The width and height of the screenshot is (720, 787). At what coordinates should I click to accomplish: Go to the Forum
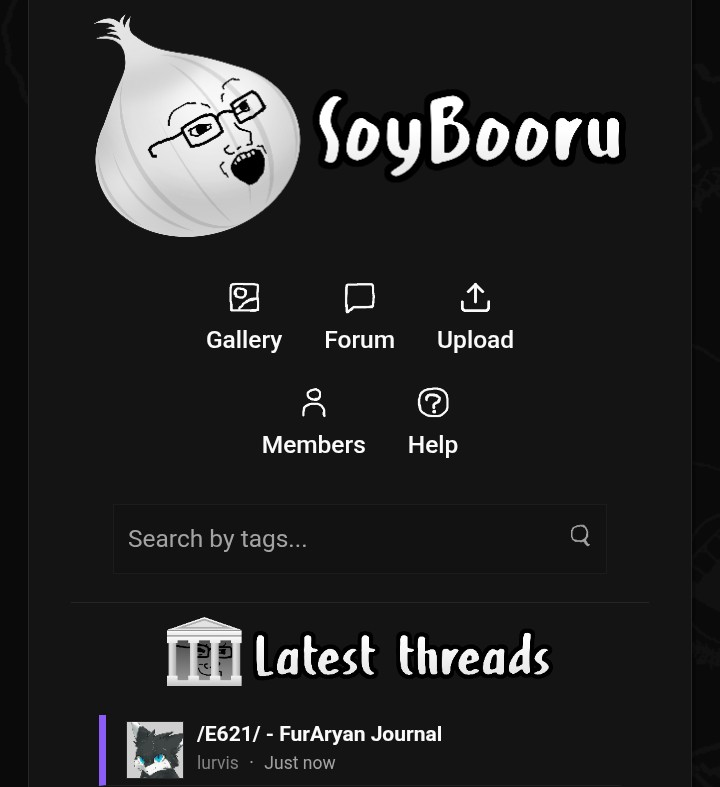pyautogui.click(x=359, y=317)
